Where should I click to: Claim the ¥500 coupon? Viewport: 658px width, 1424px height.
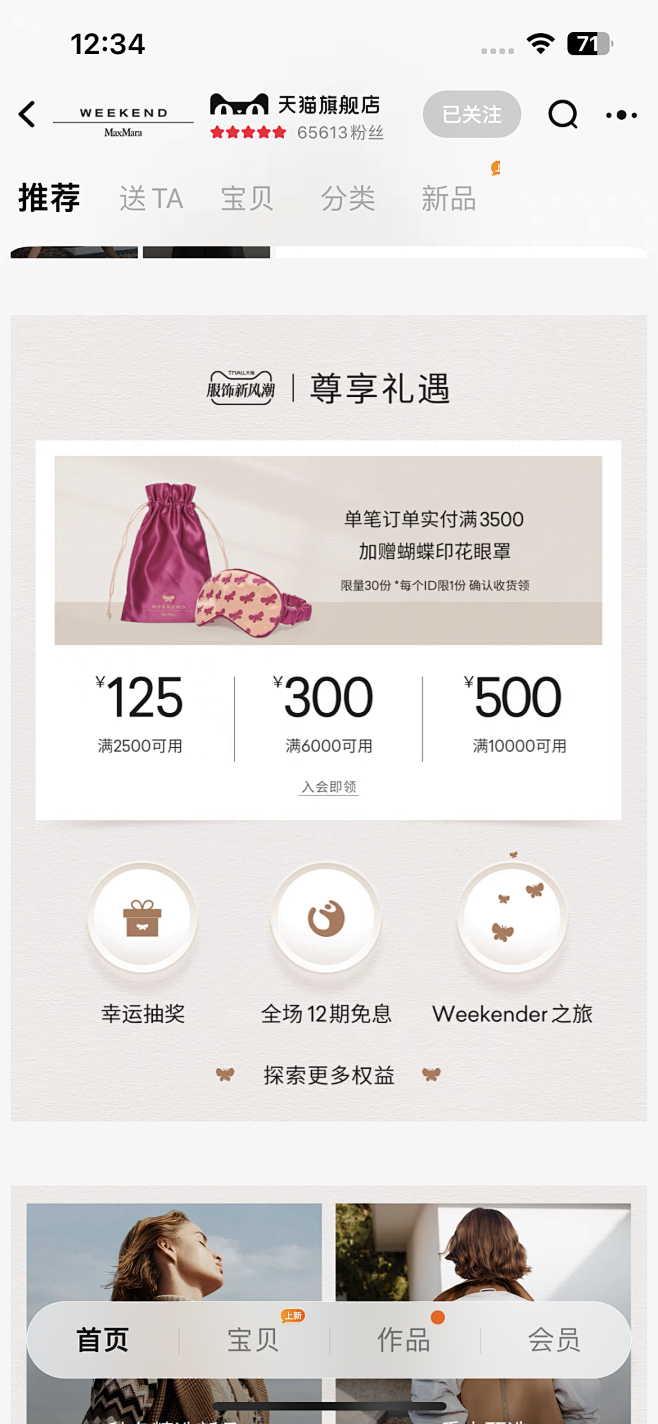pyautogui.click(x=518, y=712)
